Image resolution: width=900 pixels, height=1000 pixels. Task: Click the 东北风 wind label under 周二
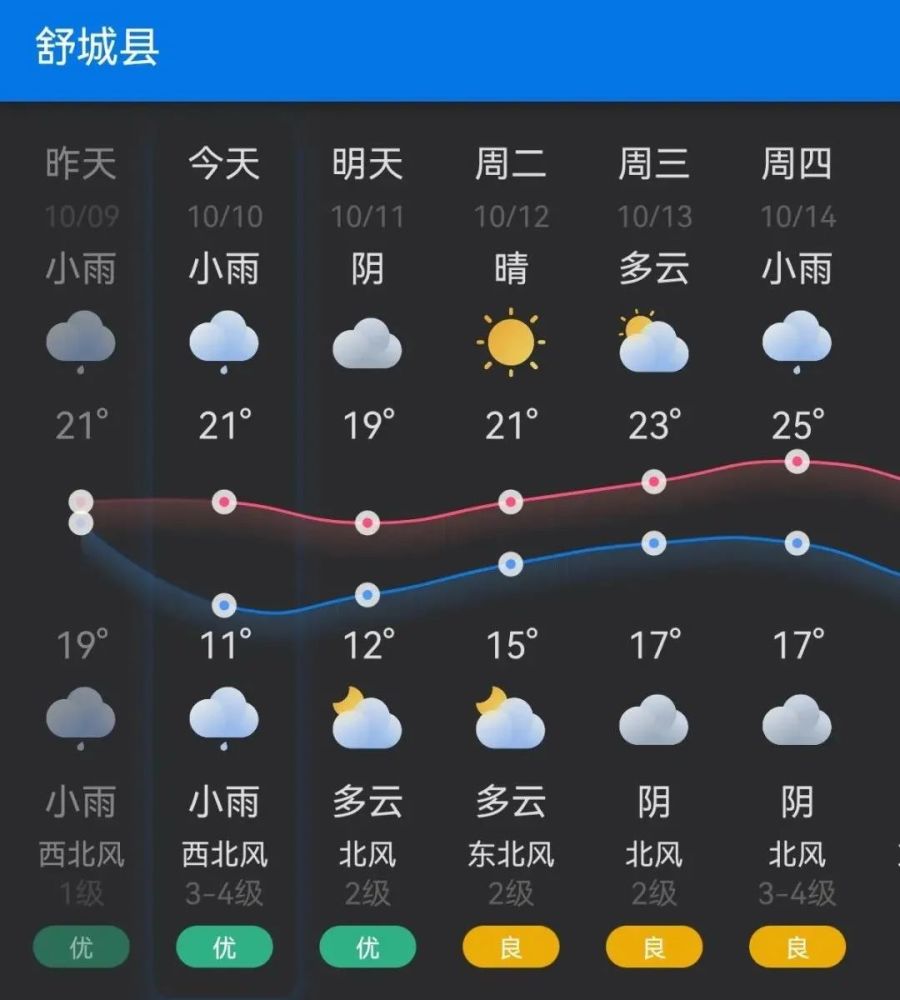coord(510,855)
